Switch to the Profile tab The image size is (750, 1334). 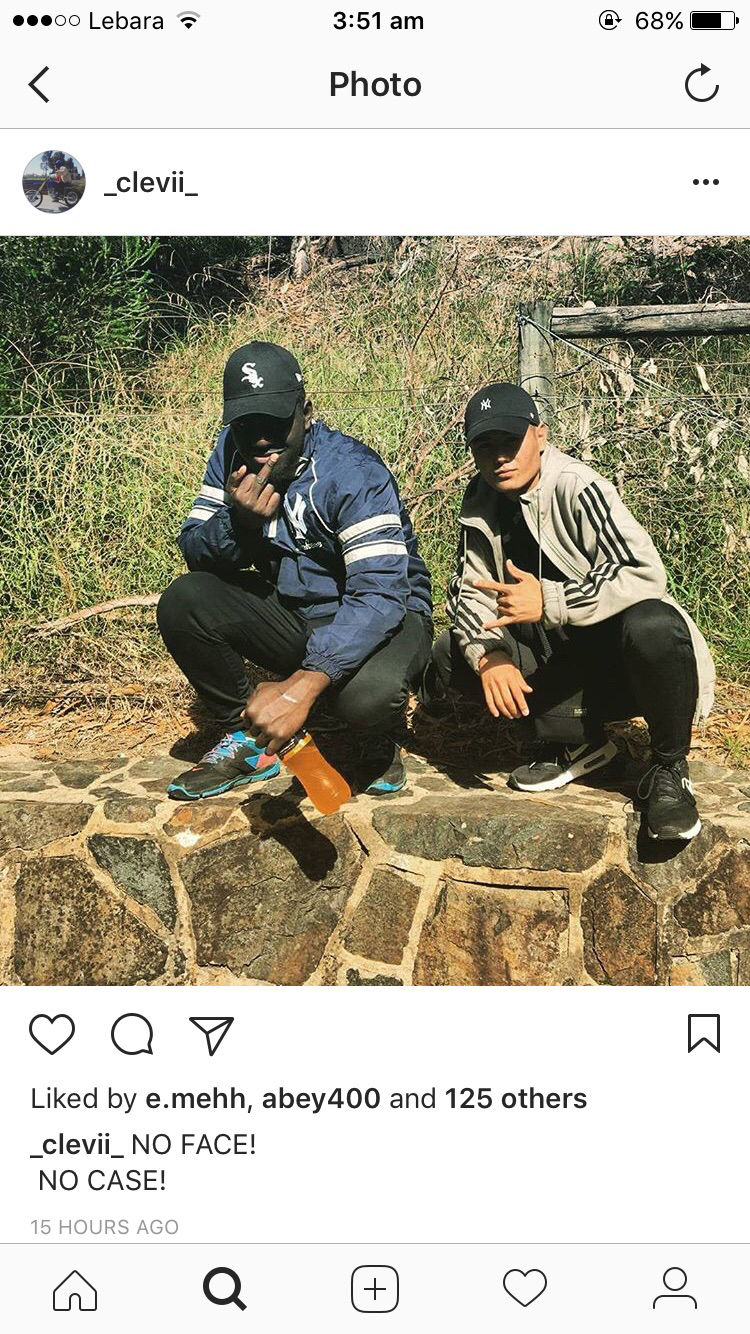pyautogui.click(x=675, y=1289)
